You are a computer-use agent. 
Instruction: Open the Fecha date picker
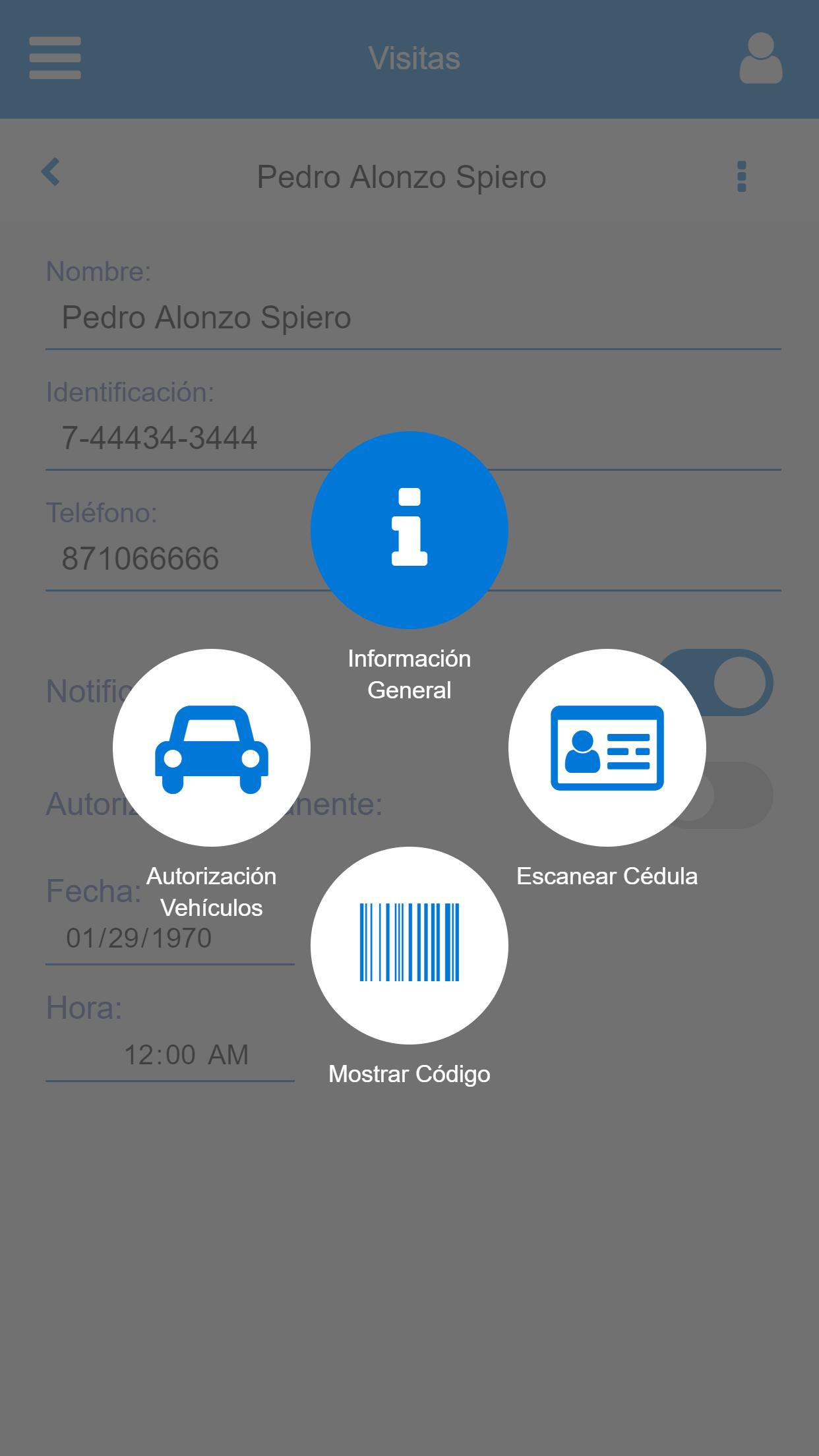click(169, 938)
